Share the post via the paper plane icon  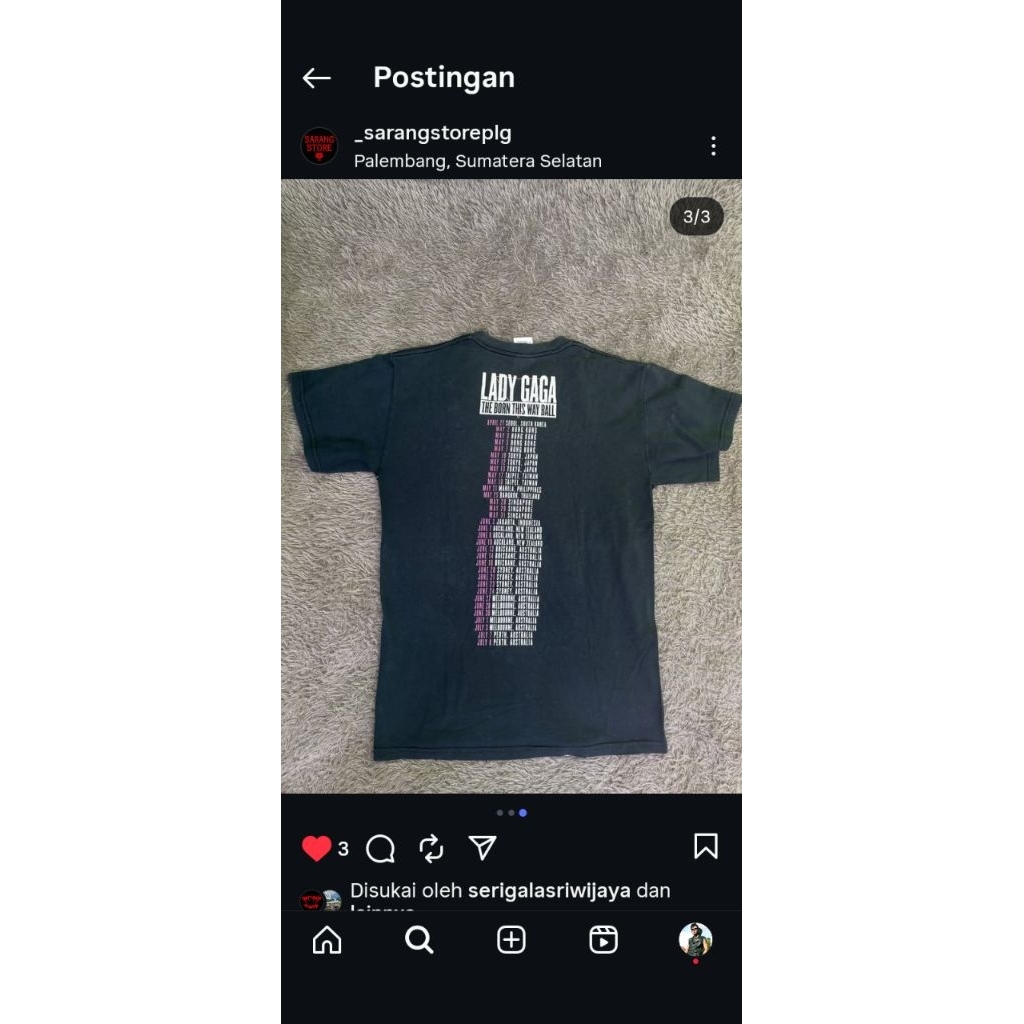coord(482,849)
